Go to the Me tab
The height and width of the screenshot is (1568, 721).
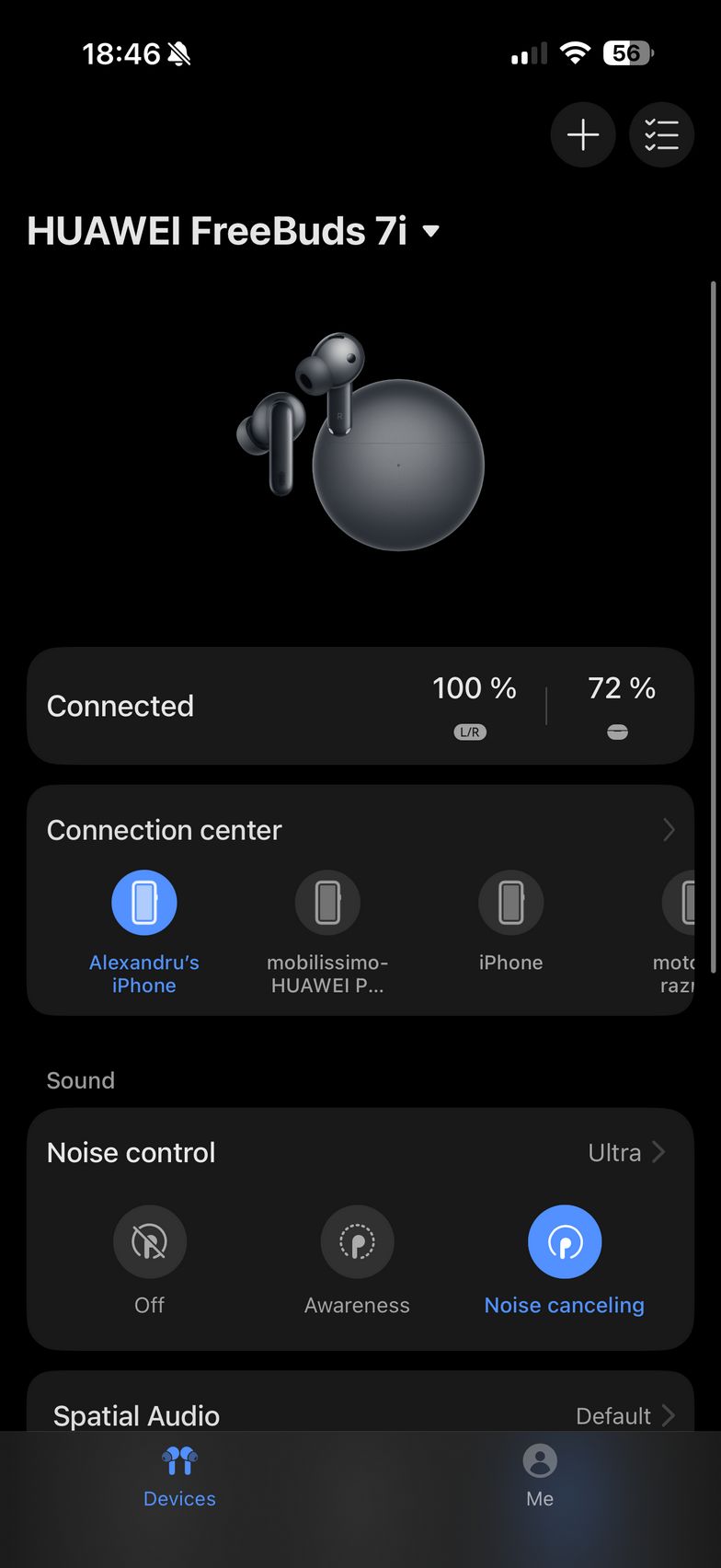click(x=540, y=1476)
